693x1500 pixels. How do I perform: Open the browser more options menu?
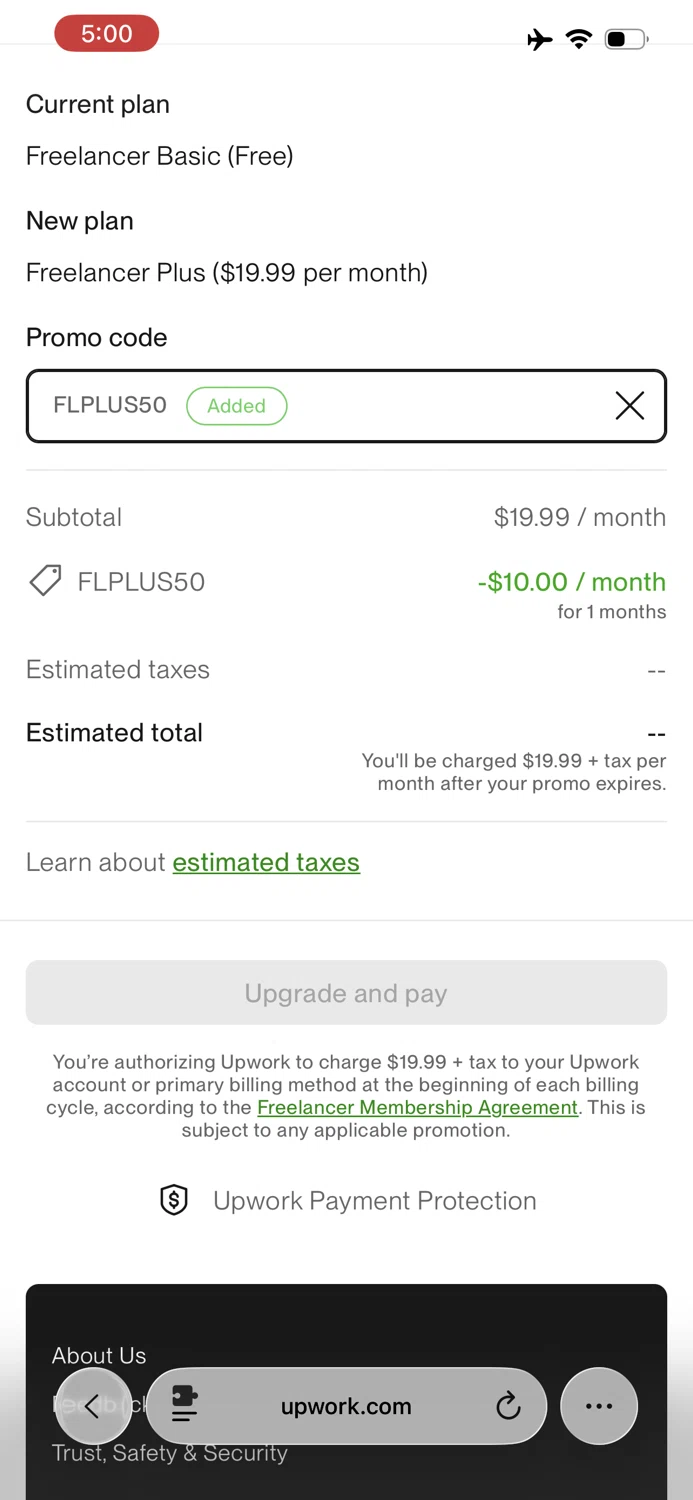click(x=598, y=1406)
